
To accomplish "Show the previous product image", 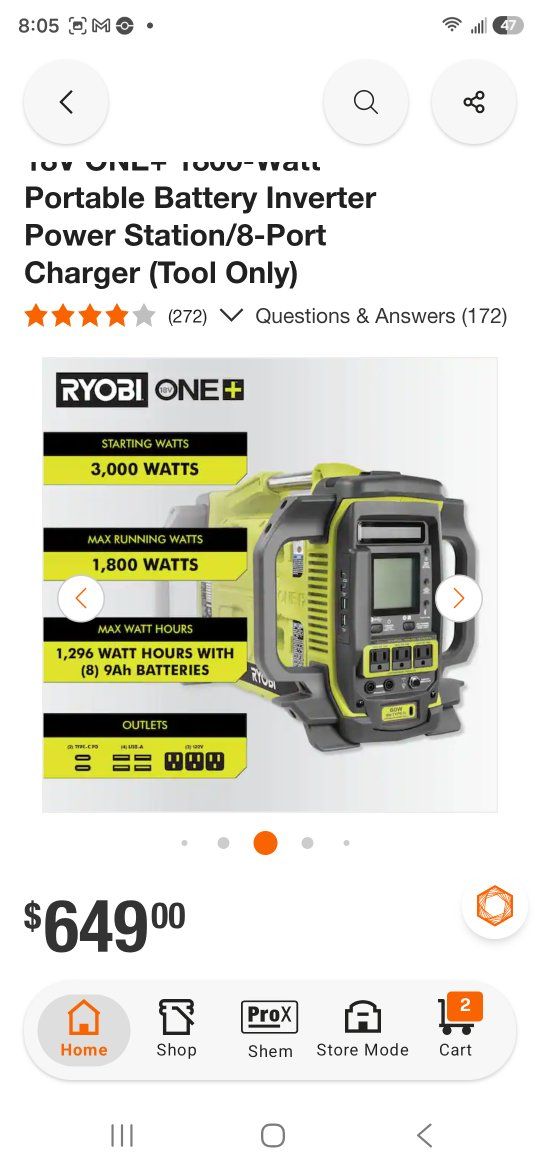I will pos(81,598).
